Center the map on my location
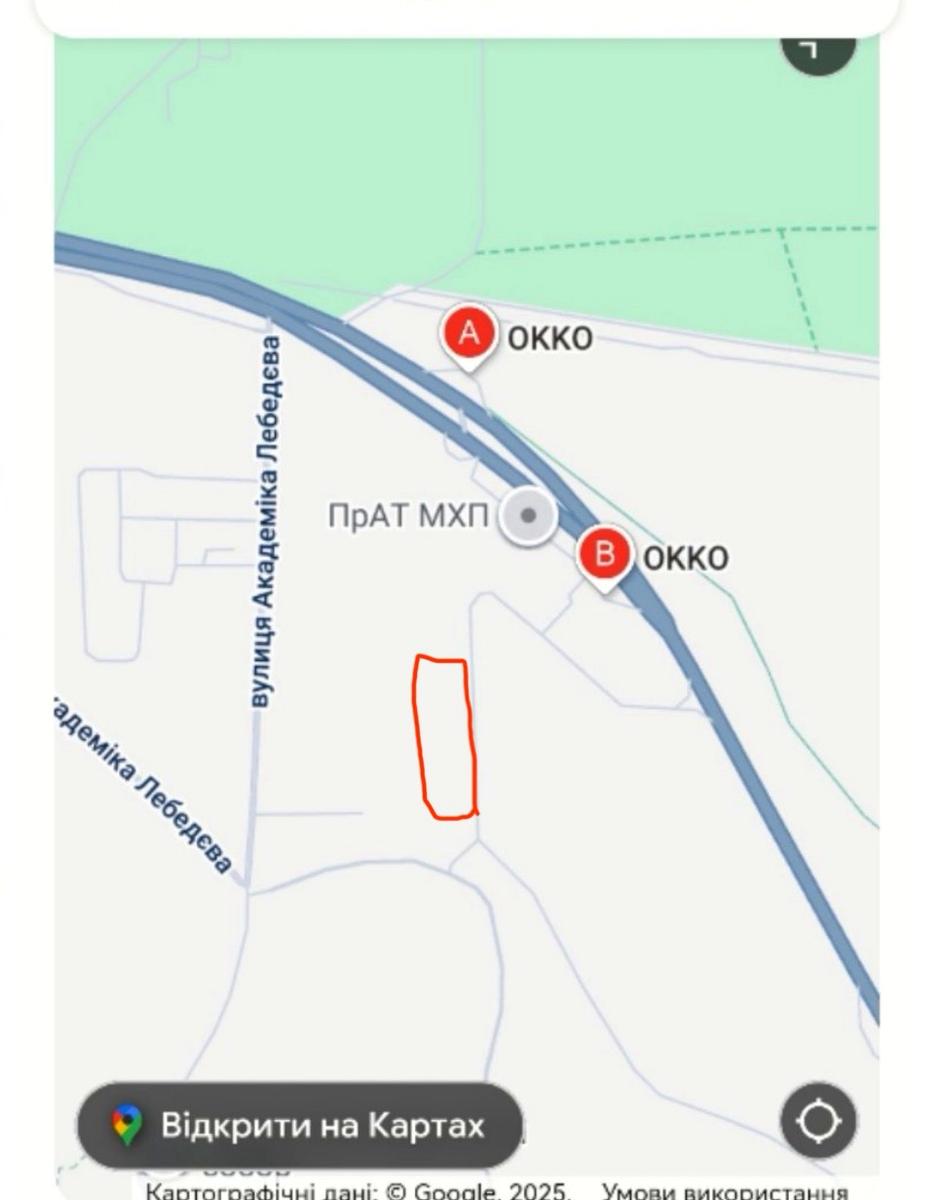This screenshot has width=935, height=1200. (818, 1122)
